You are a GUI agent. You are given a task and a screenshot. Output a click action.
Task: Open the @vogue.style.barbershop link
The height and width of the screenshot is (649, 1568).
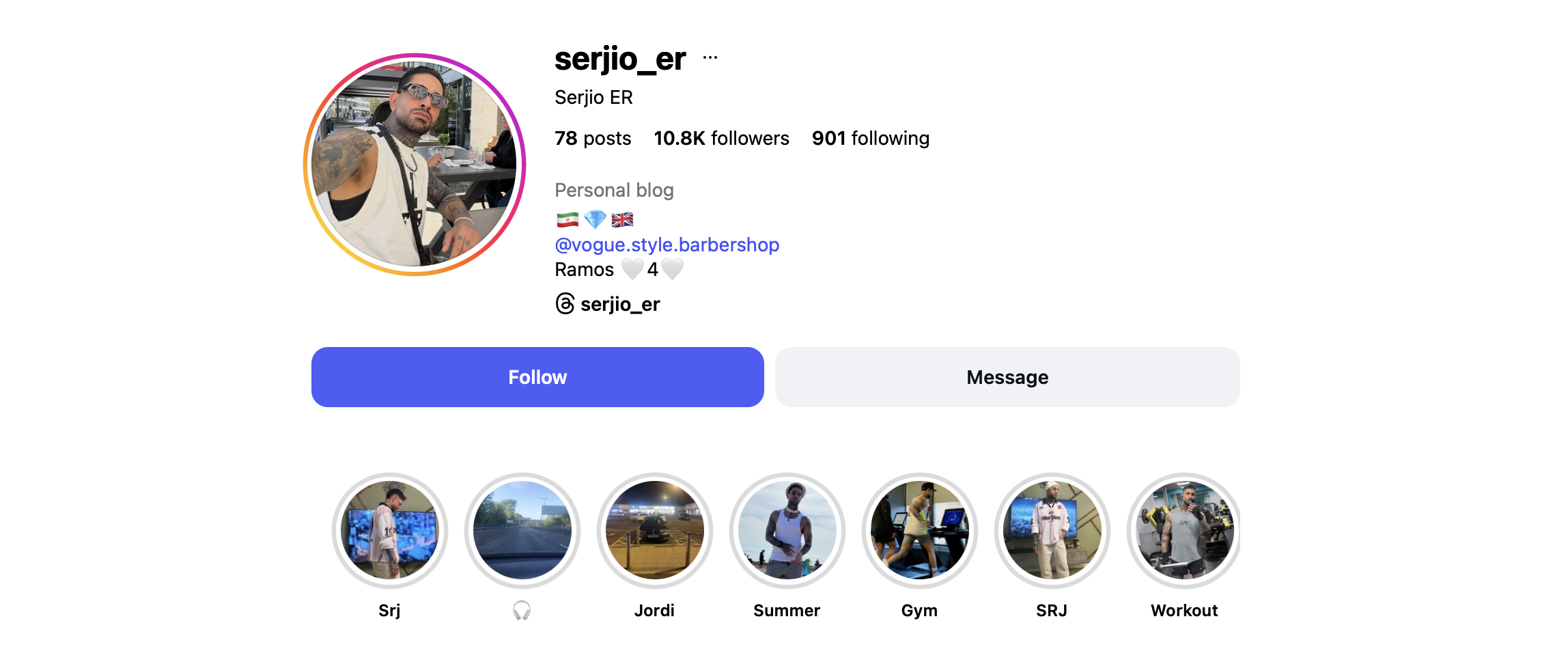click(667, 245)
